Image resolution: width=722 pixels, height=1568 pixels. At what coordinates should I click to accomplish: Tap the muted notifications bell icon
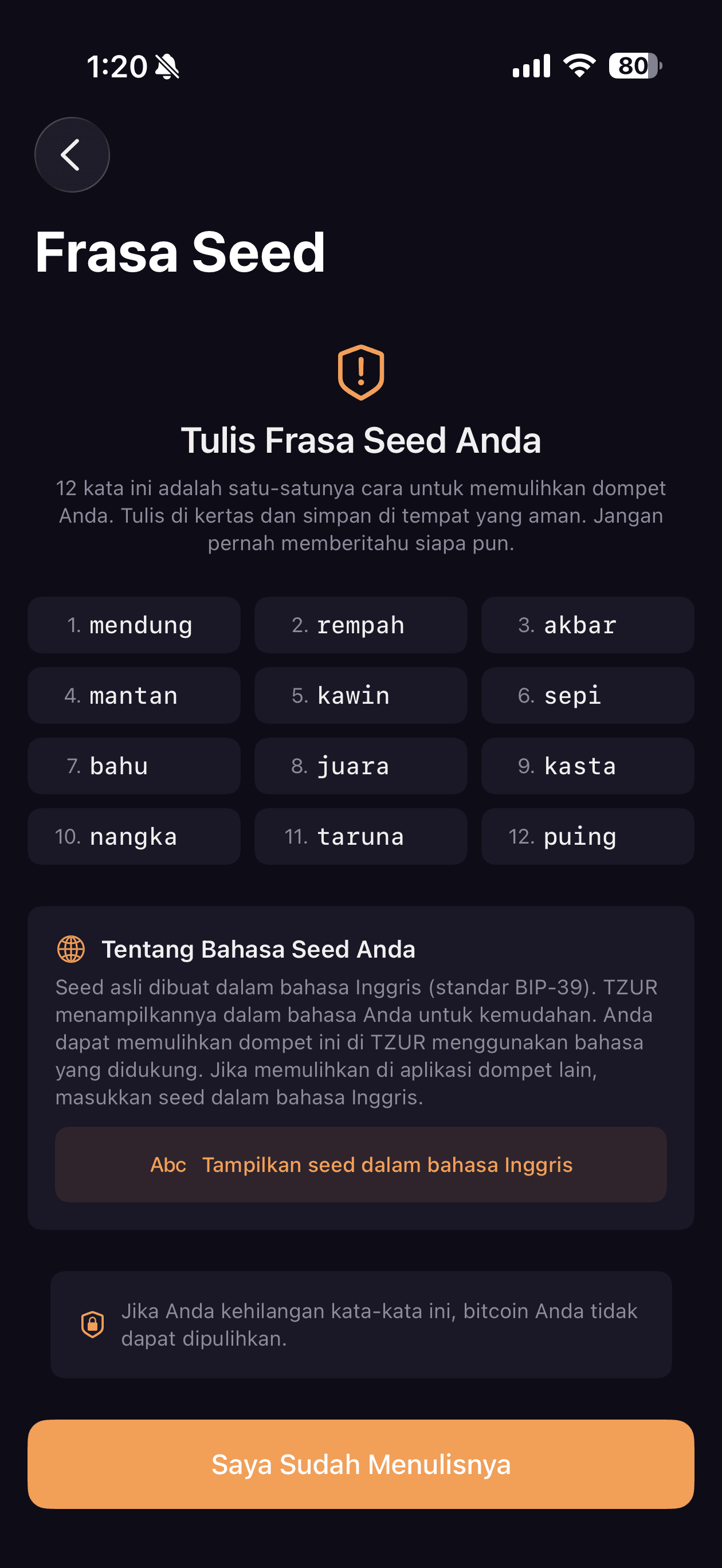point(166,67)
